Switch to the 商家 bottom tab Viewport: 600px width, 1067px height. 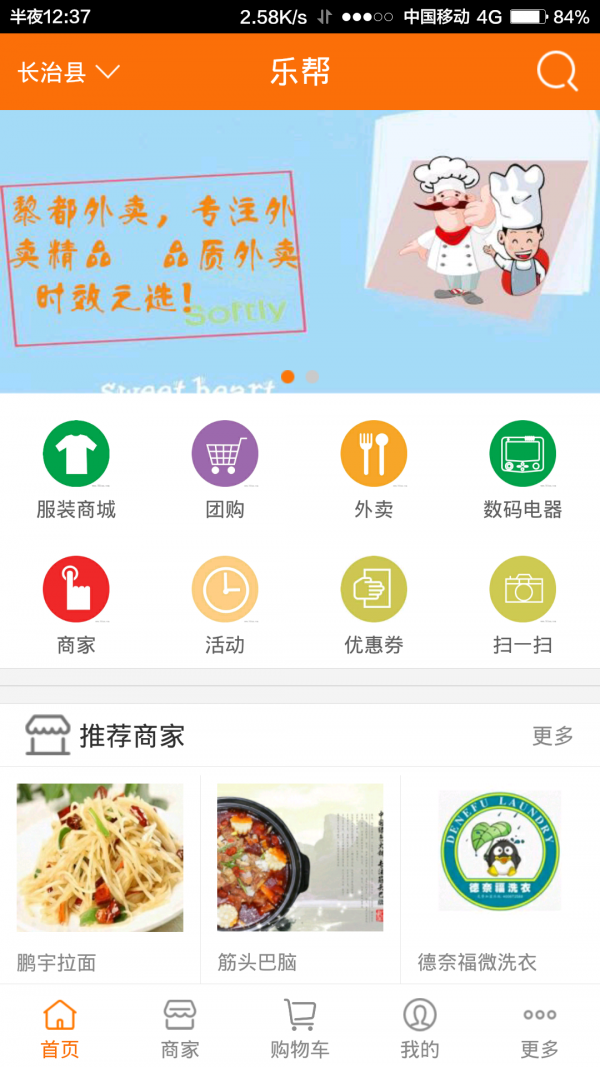coord(180,1028)
